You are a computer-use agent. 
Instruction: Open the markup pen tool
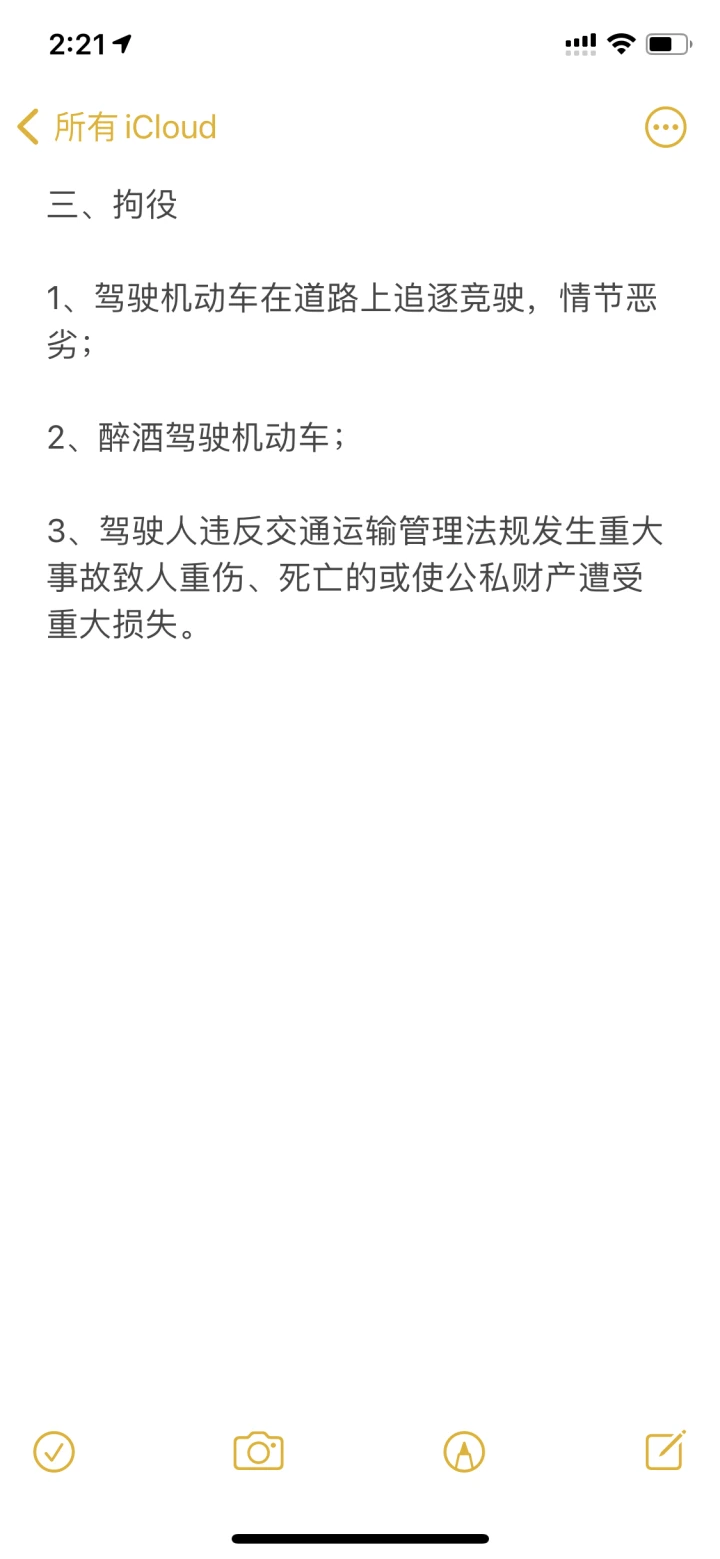pyautogui.click(x=464, y=1451)
